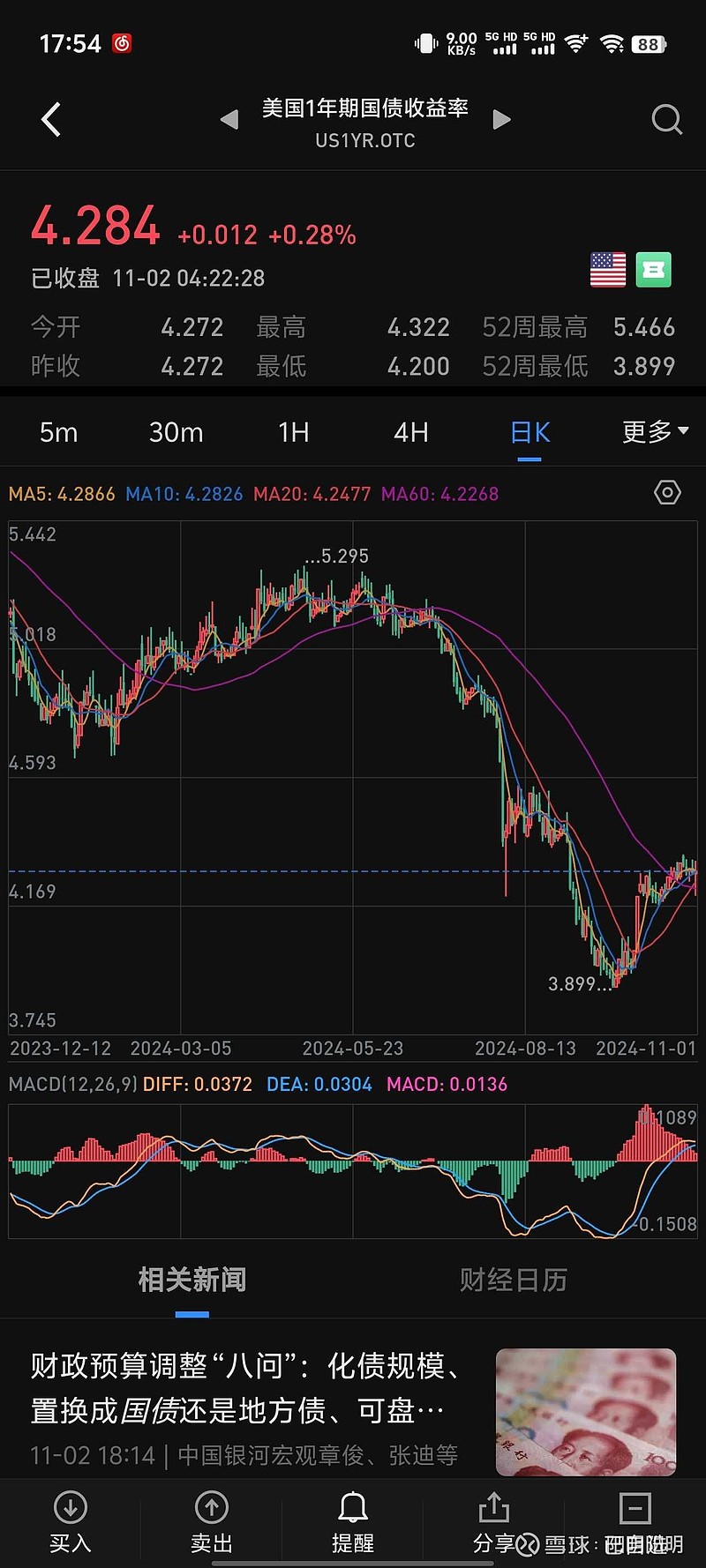Share this quote via 分享

pos(493,1523)
